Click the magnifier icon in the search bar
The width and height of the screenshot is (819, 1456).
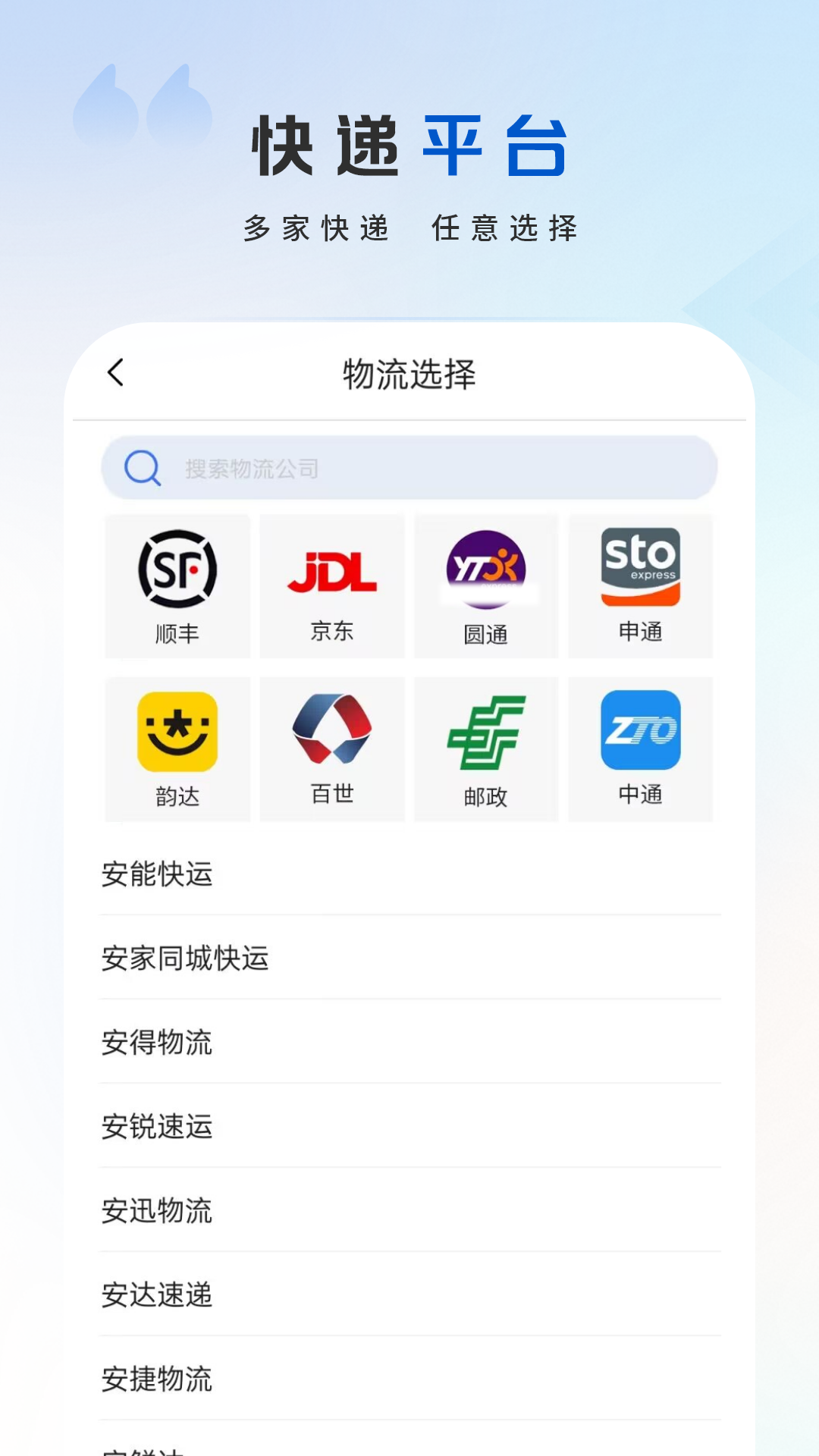tap(144, 468)
